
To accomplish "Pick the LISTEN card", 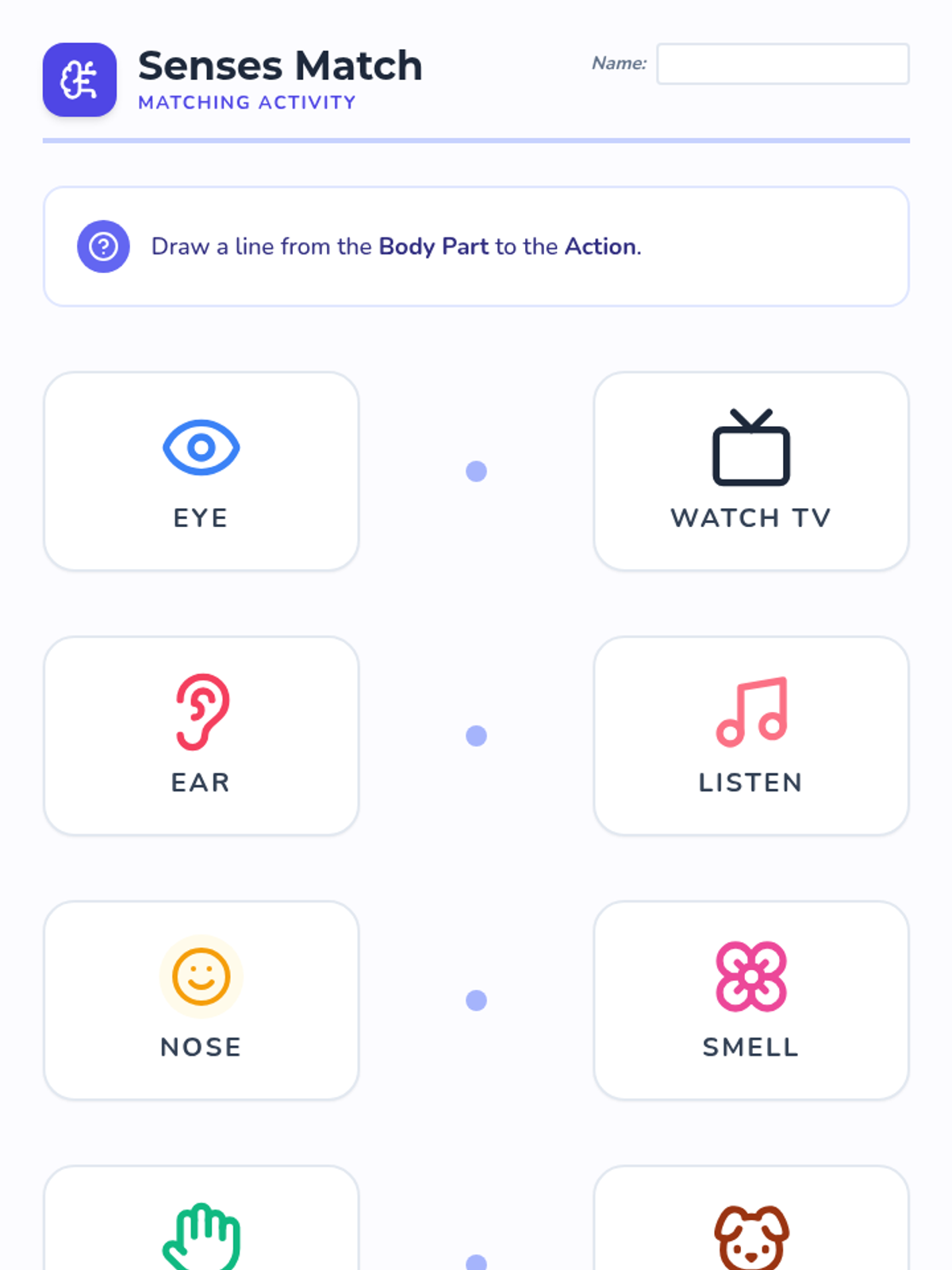I will coord(751,736).
